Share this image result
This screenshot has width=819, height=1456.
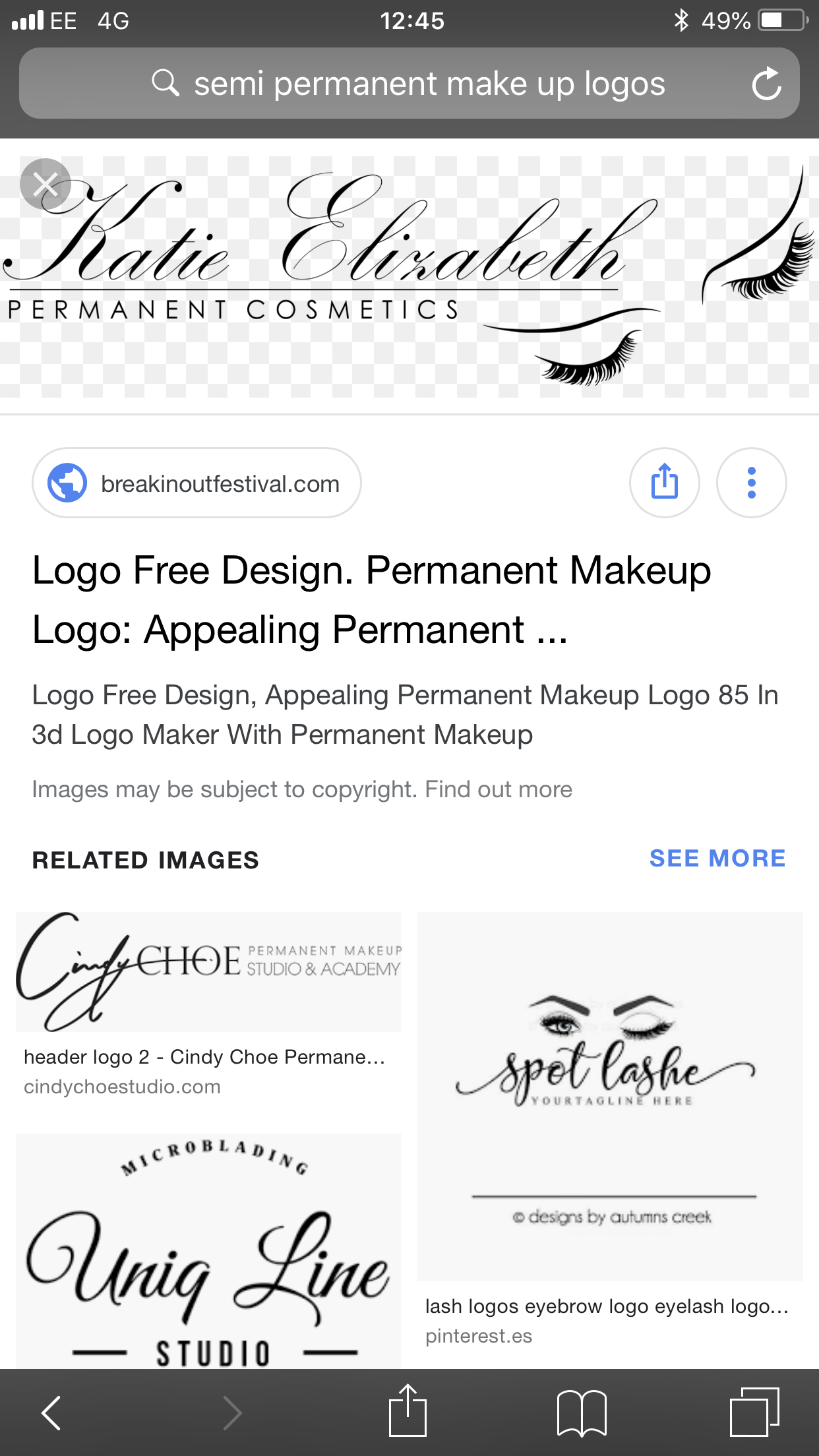pyautogui.click(x=664, y=483)
